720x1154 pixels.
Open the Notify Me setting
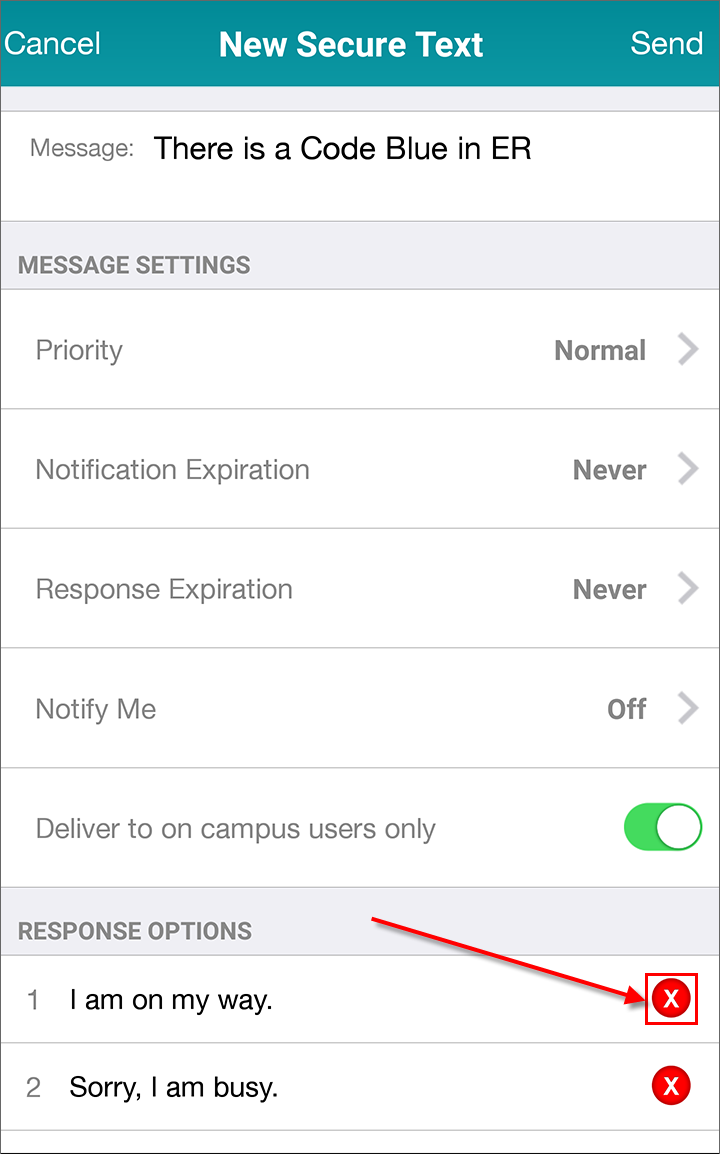click(360, 709)
